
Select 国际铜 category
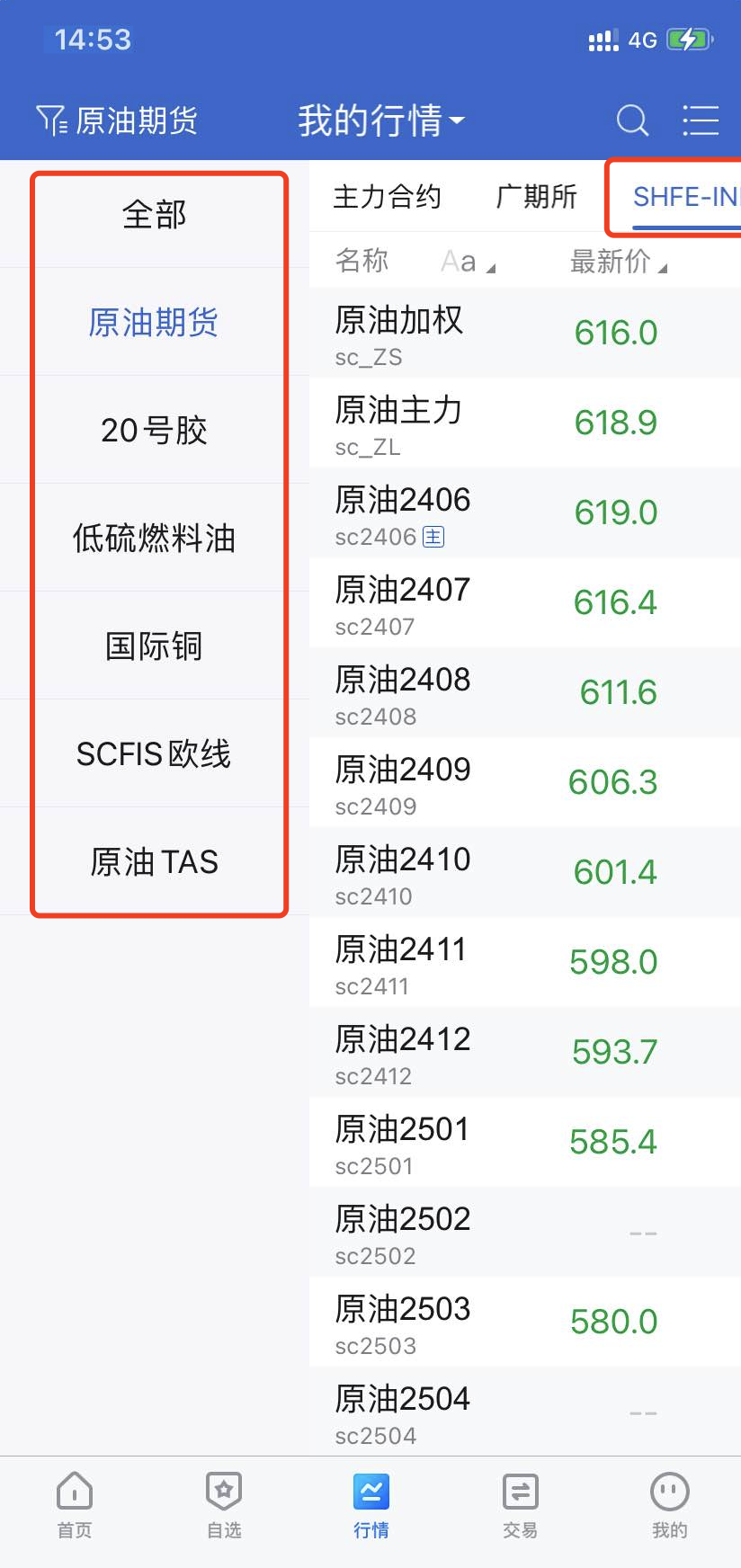point(155,646)
